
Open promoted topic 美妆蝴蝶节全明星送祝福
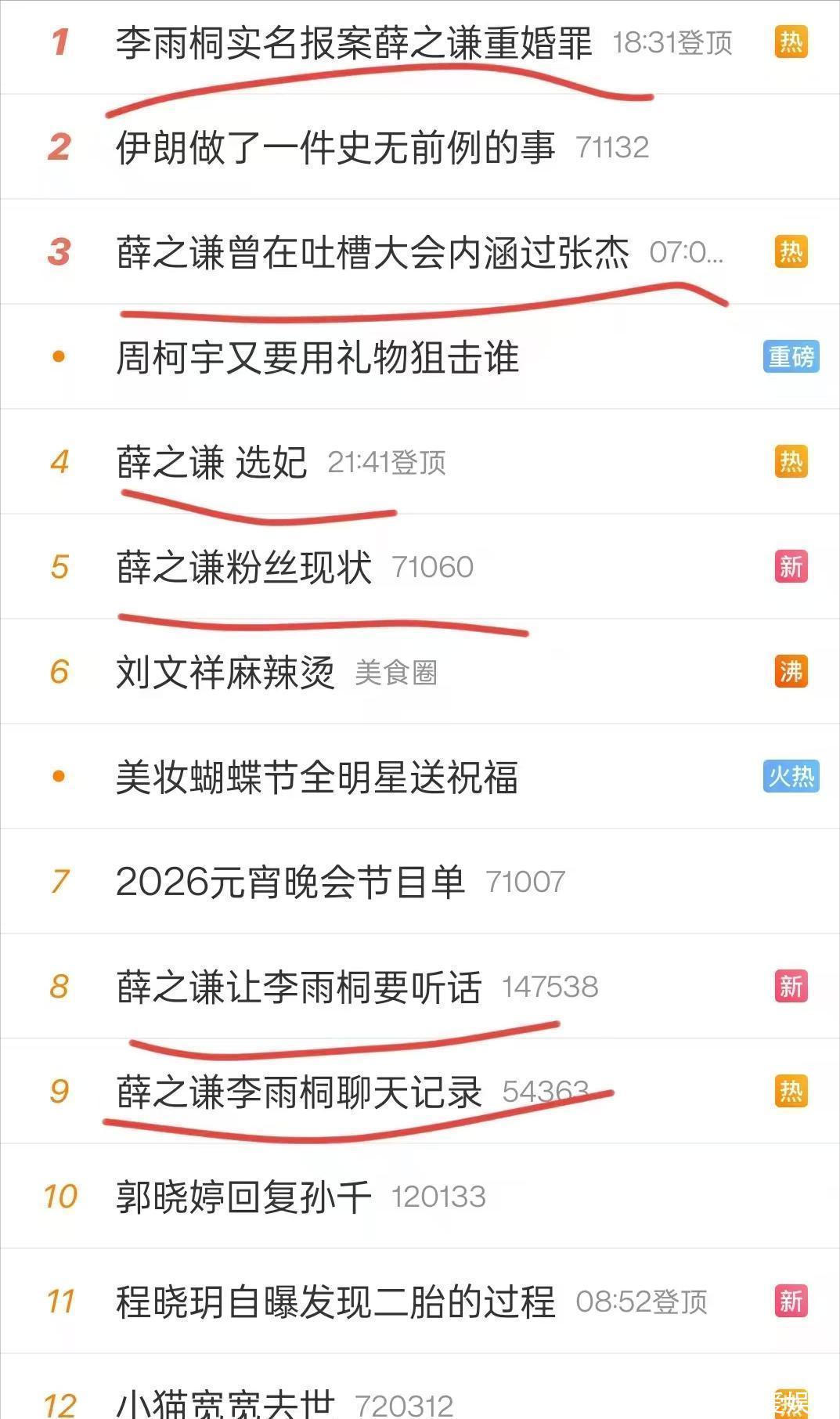click(317, 777)
